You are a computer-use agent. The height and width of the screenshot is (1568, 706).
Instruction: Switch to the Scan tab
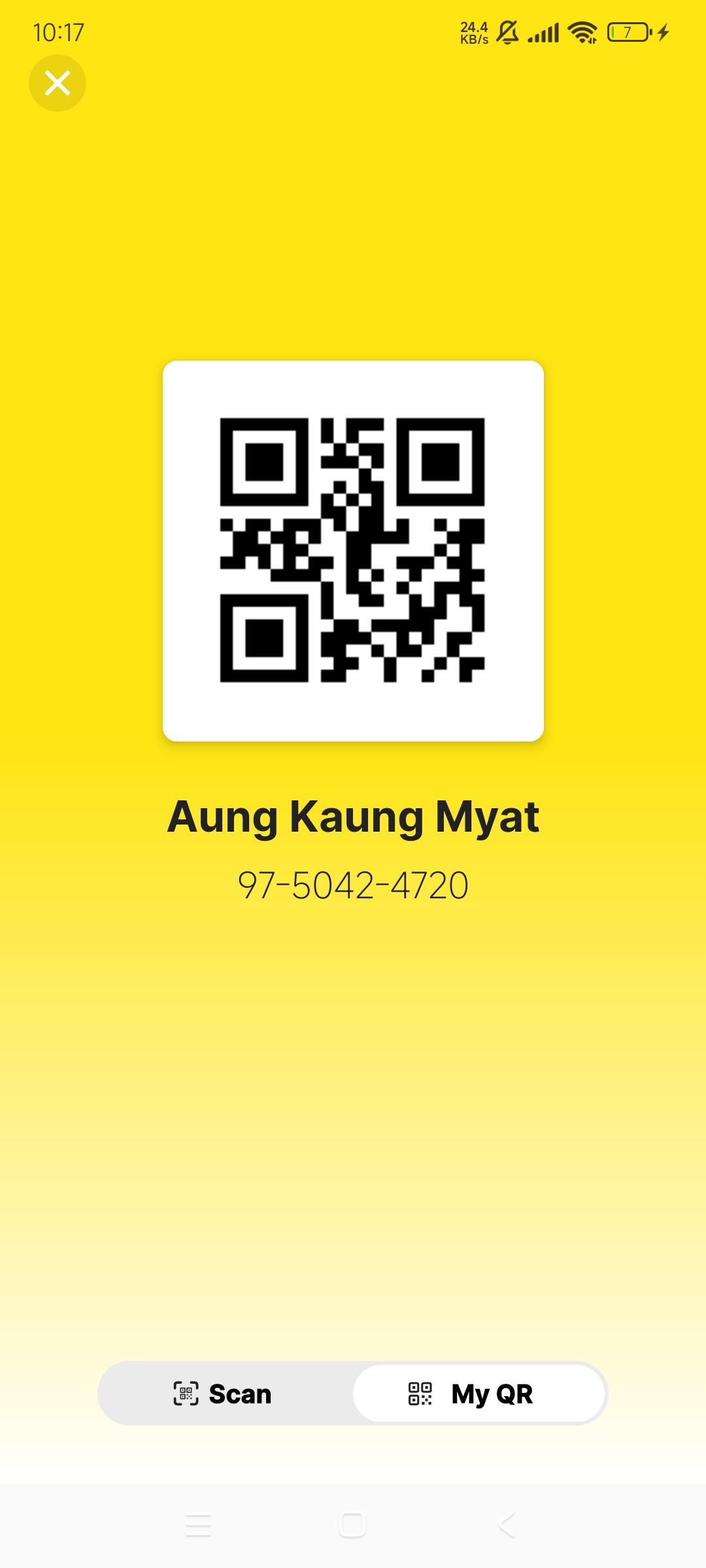pyautogui.click(x=224, y=1394)
